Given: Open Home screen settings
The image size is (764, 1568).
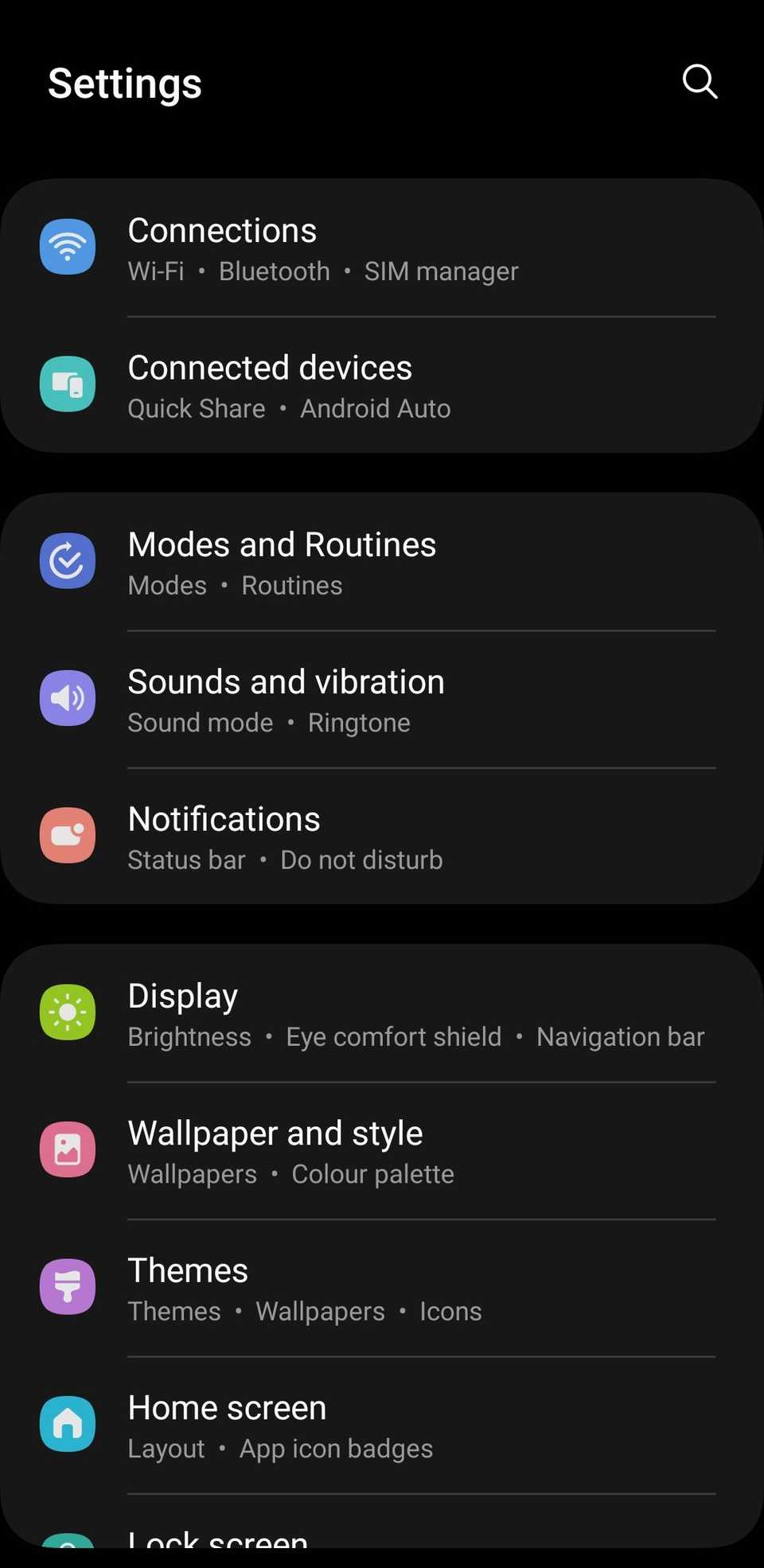Looking at the screenshot, I should [382, 1426].
